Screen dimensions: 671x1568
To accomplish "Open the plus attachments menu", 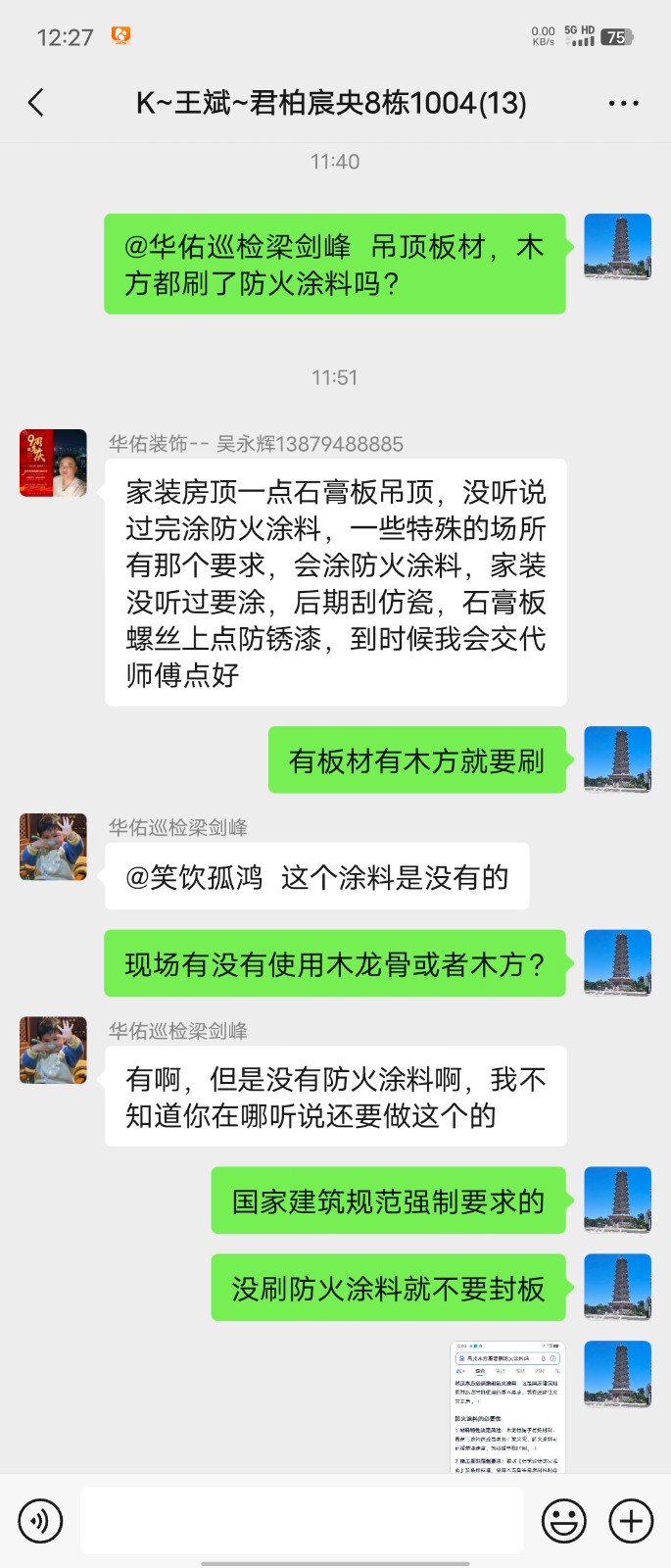I will point(631,1520).
